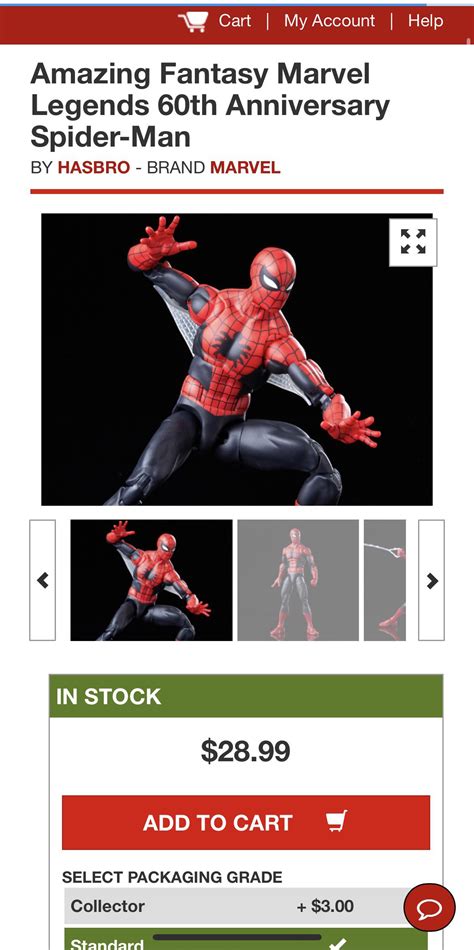Image resolution: width=474 pixels, height=950 pixels.
Task: Select the crouching Spider-Man thumbnail
Action: pos(152,580)
